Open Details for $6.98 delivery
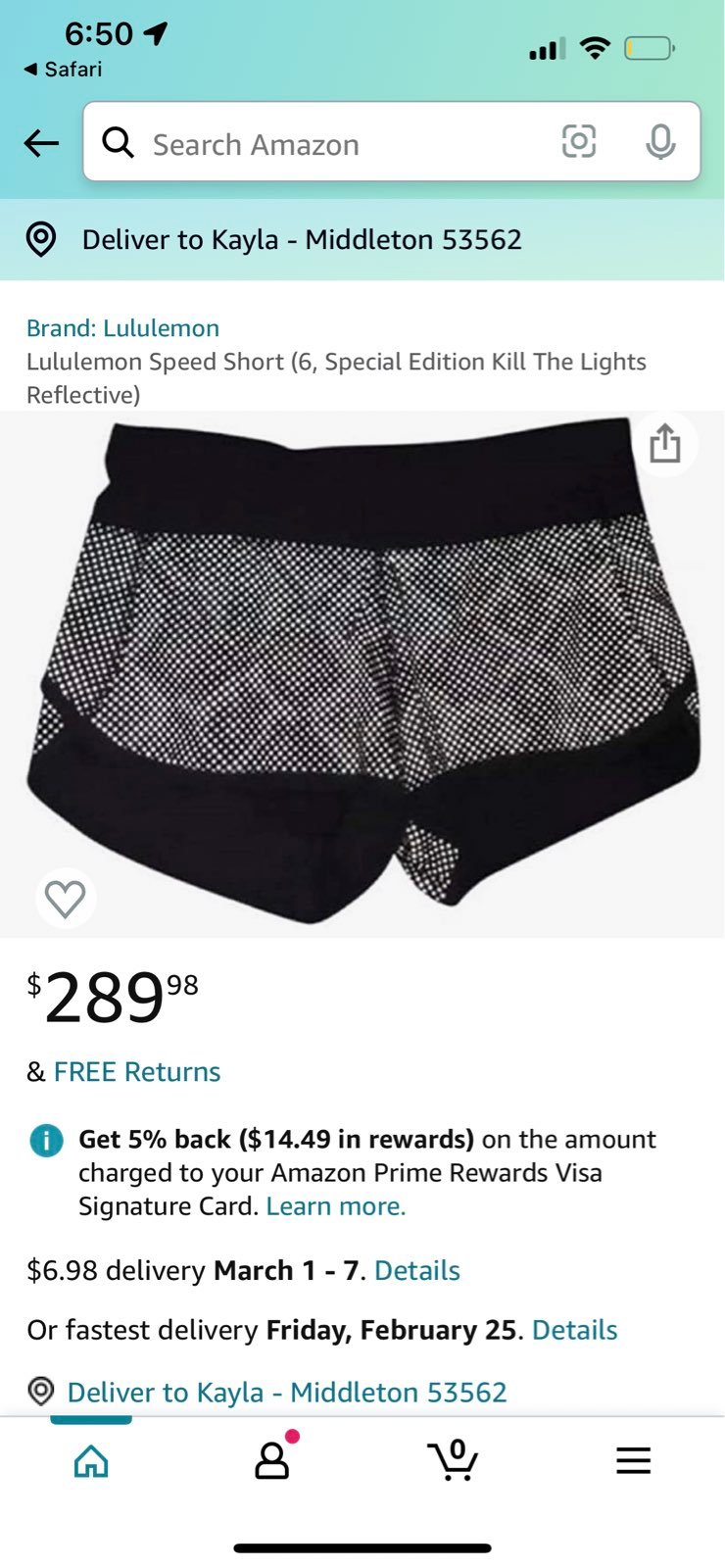Image resolution: width=725 pixels, height=1568 pixels. coord(417,1271)
